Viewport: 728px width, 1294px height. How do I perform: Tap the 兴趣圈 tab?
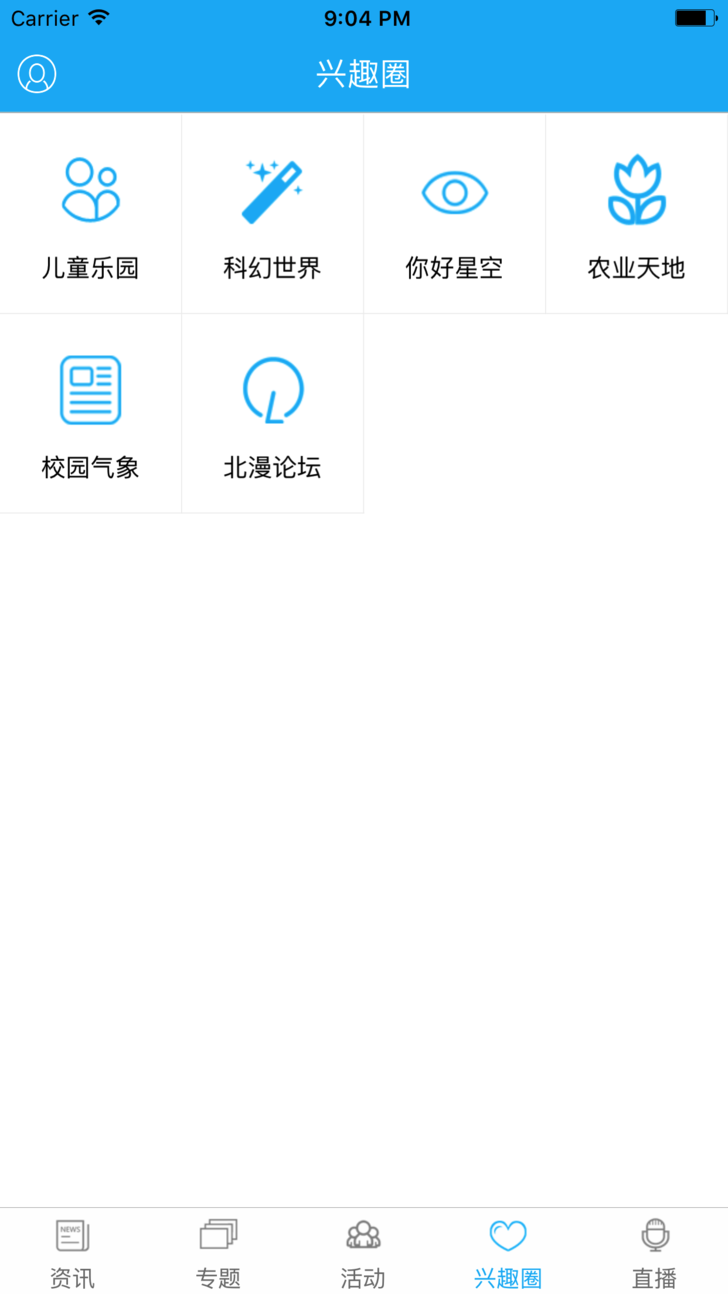508,1252
